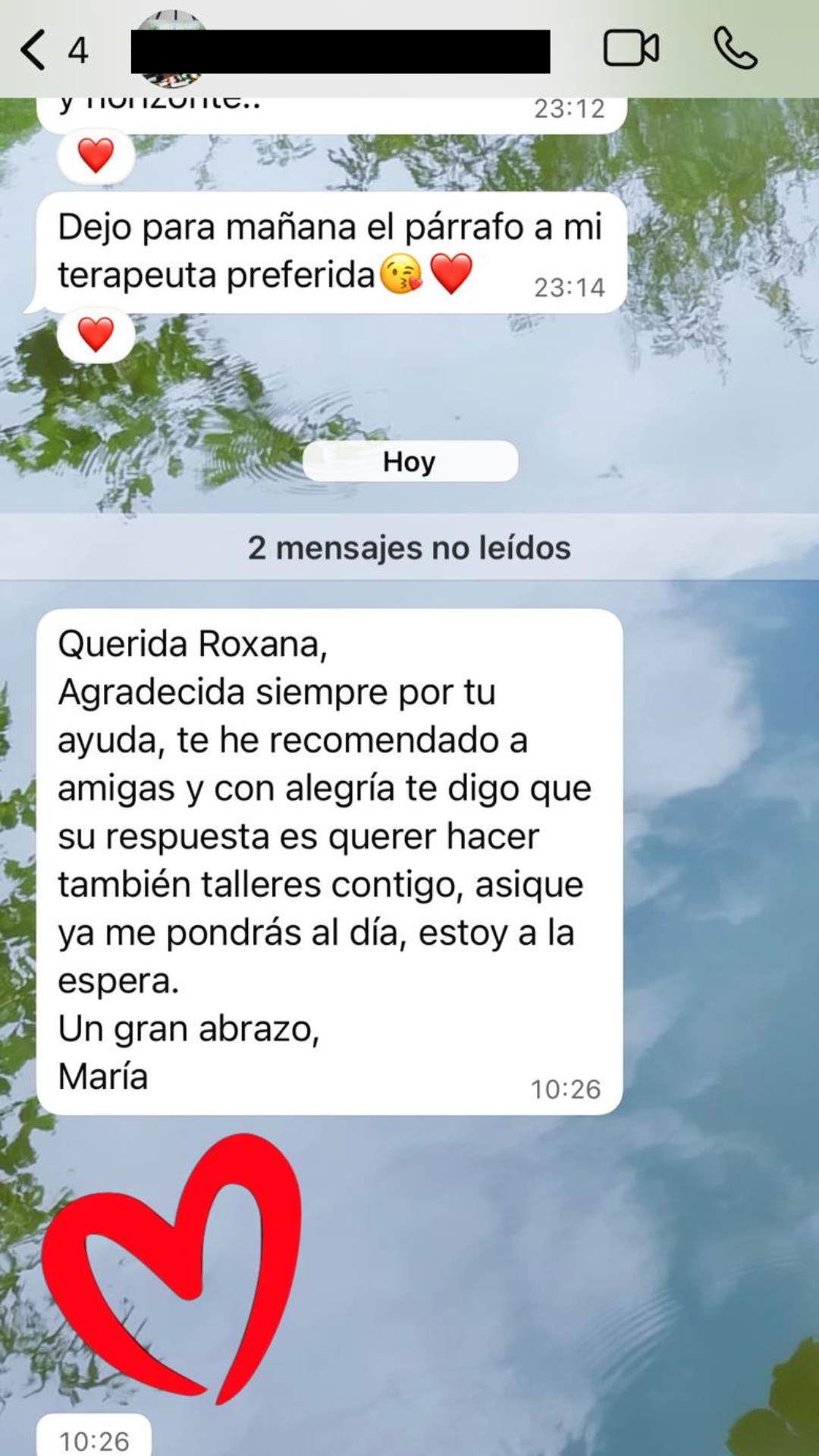Screen dimensions: 819x1456
Task: Open heart reaction under 'terapeuta preferida' message
Action: tap(96, 334)
